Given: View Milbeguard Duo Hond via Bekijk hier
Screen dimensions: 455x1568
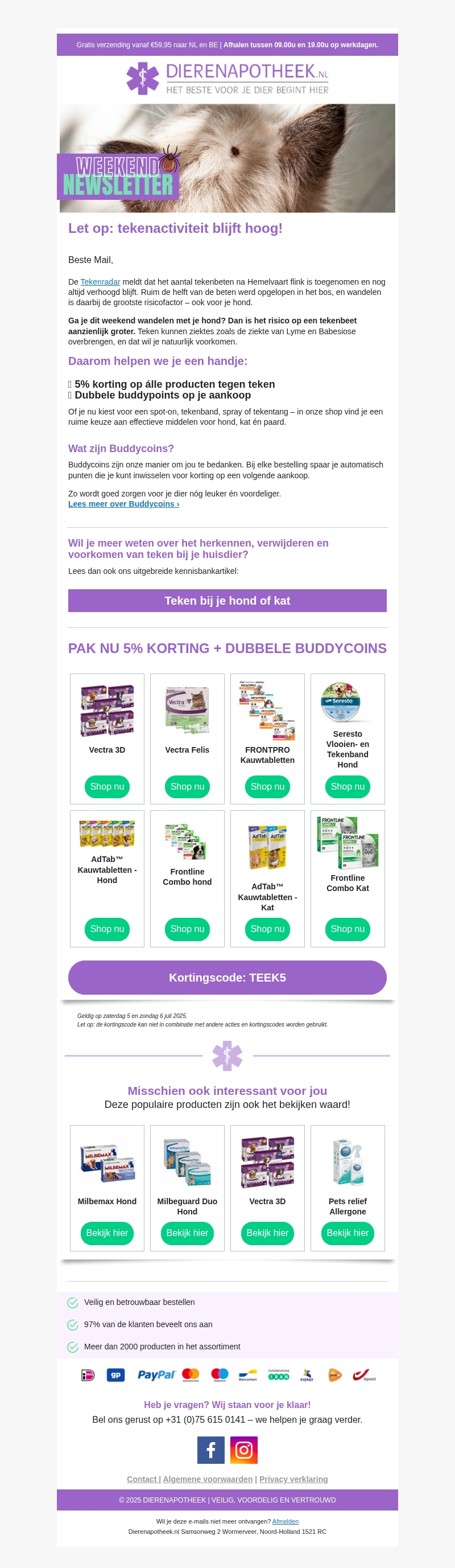Looking at the screenshot, I should click(x=187, y=1233).
